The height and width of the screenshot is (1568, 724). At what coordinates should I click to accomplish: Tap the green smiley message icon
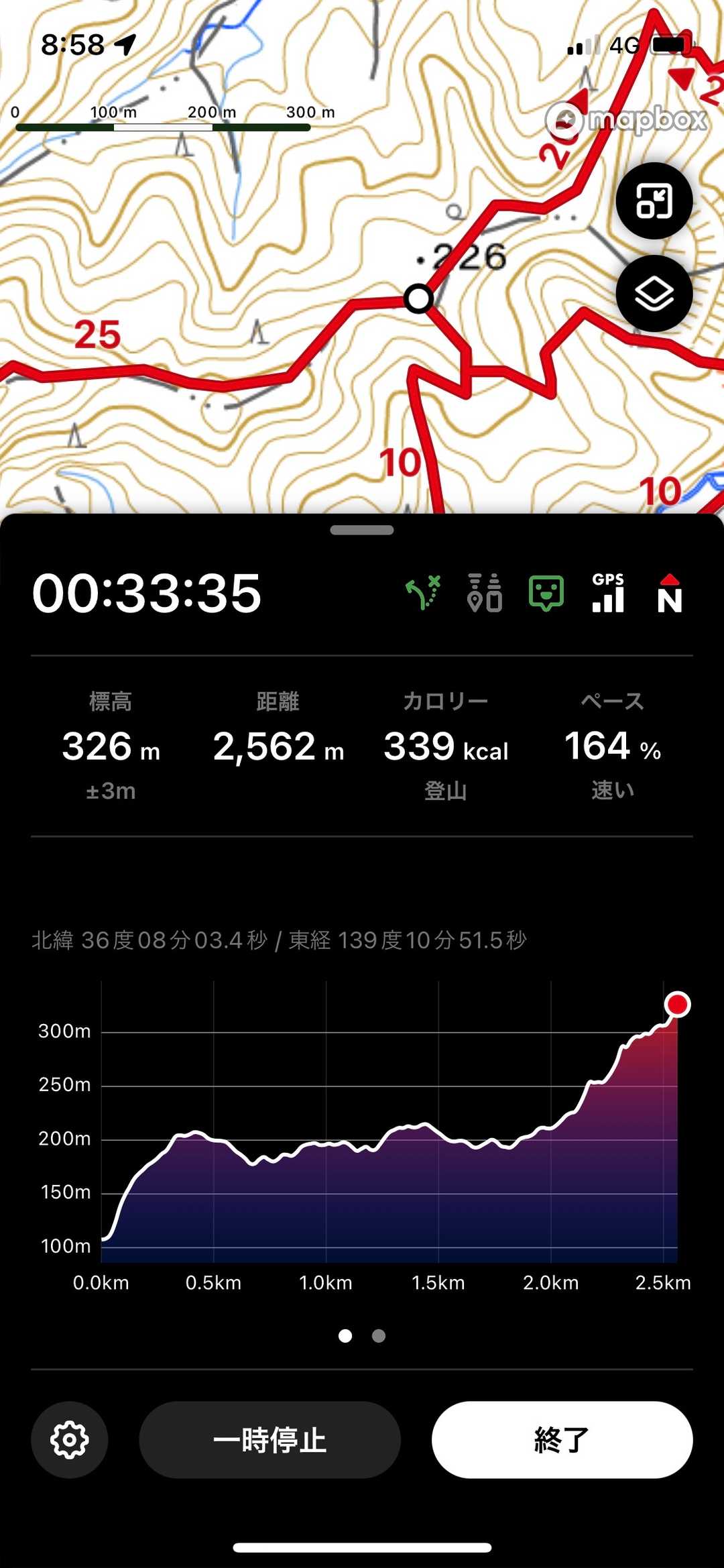(546, 593)
